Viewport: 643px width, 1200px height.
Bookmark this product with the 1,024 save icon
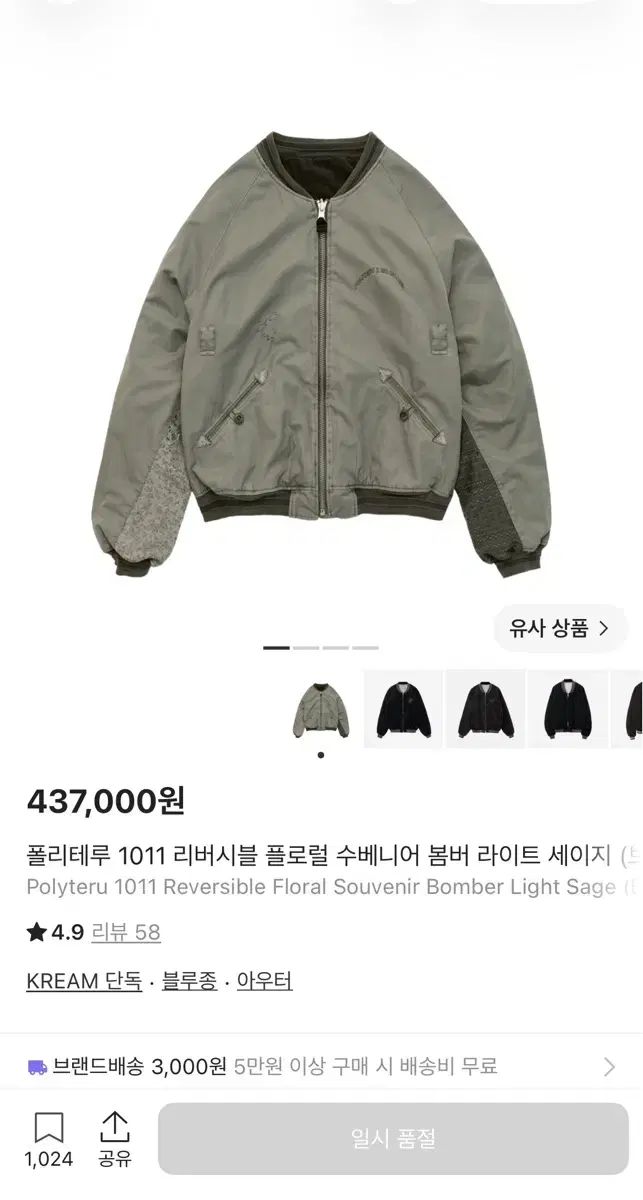(49, 1140)
